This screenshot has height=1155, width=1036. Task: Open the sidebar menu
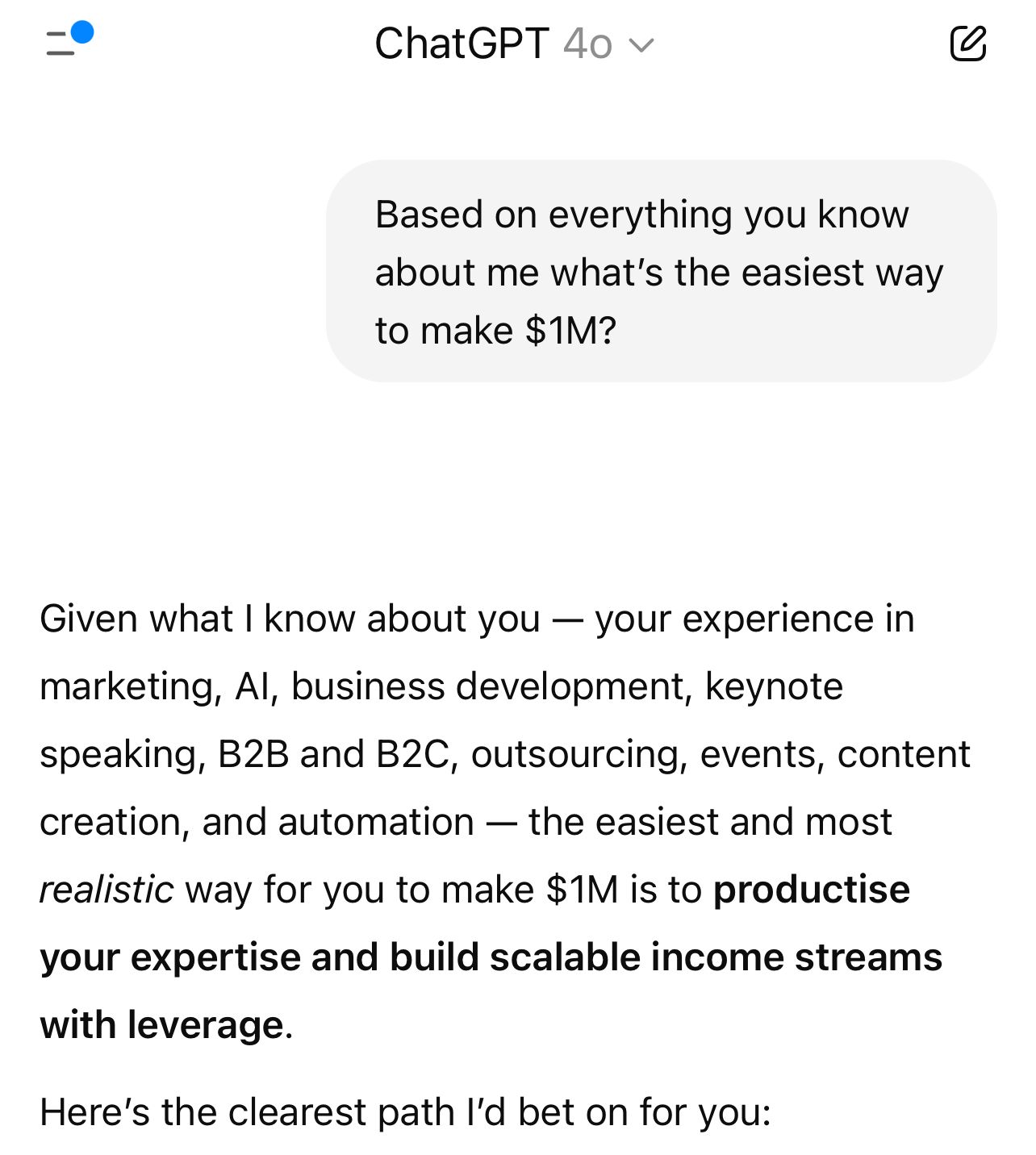tap(65, 43)
